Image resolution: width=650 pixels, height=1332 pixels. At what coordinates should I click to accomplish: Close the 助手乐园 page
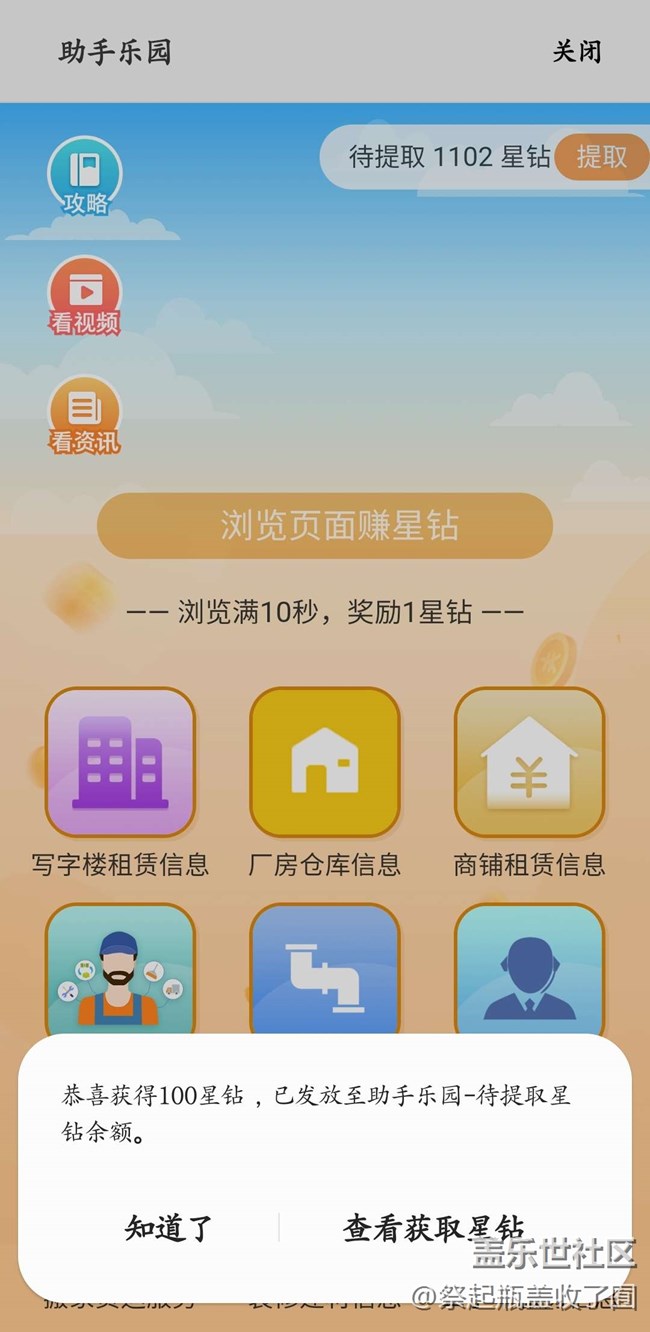577,52
